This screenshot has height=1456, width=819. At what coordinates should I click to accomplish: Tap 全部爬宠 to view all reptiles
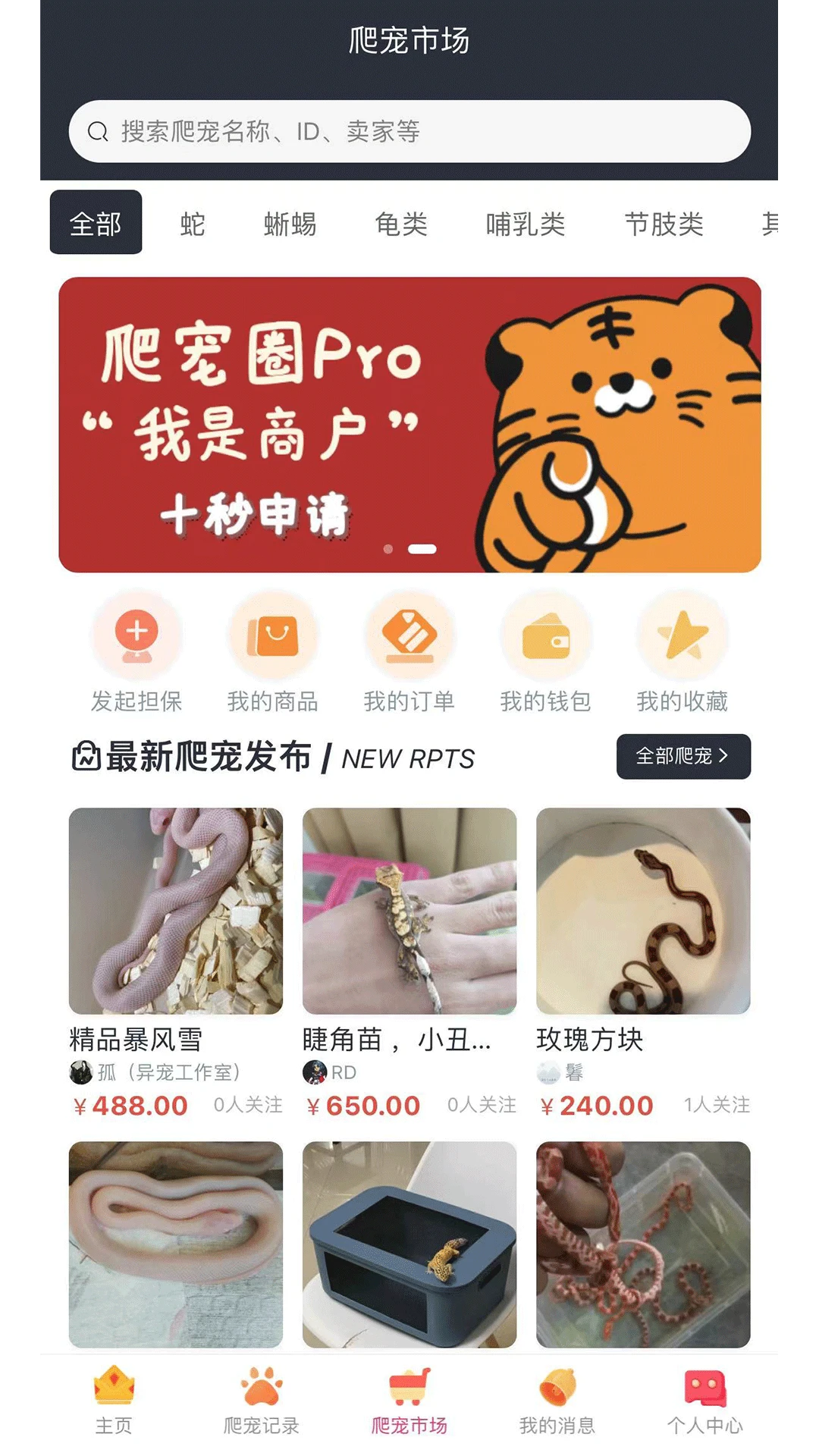point(682,756)
